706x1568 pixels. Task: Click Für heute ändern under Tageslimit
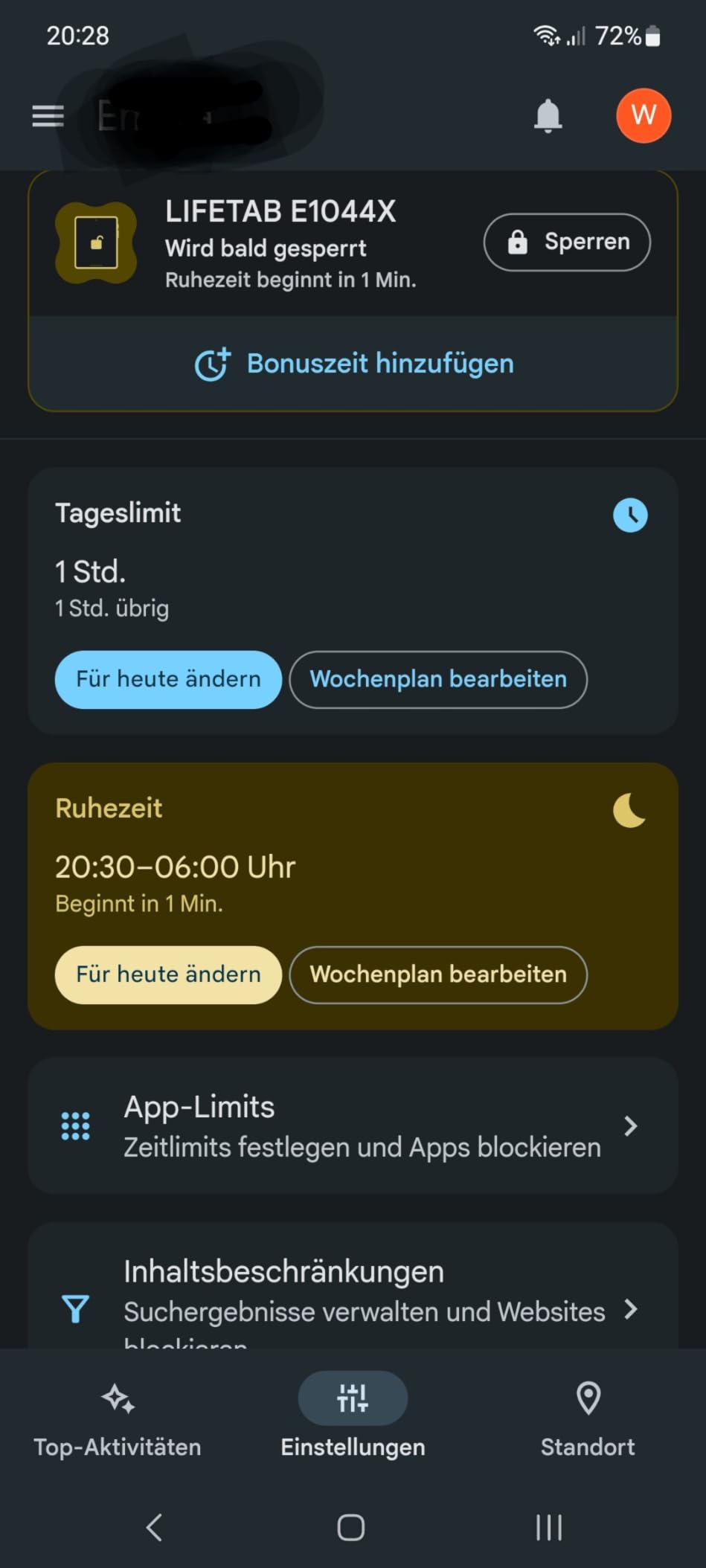(x=167, y=679)
